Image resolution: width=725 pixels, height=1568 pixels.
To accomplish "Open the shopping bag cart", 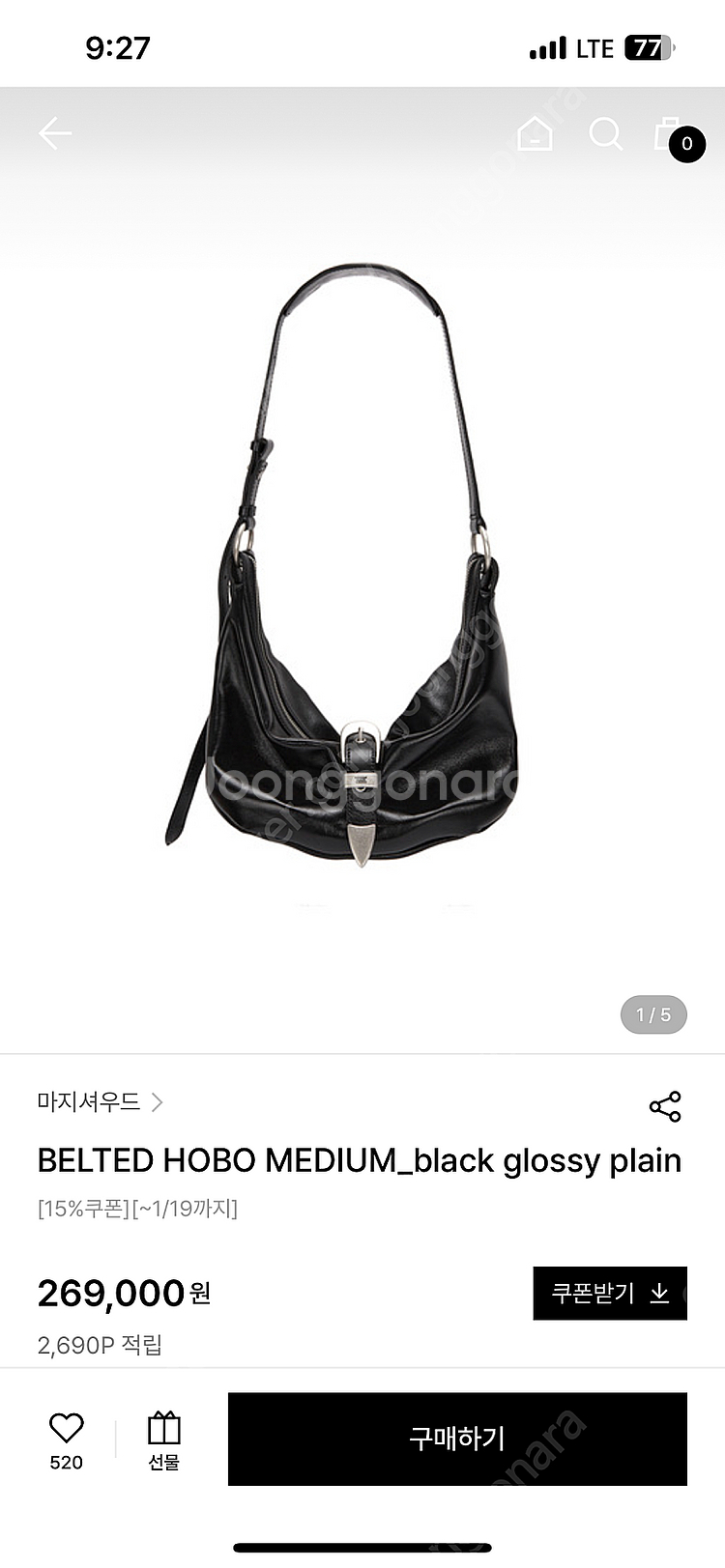I will pos(670,133).
